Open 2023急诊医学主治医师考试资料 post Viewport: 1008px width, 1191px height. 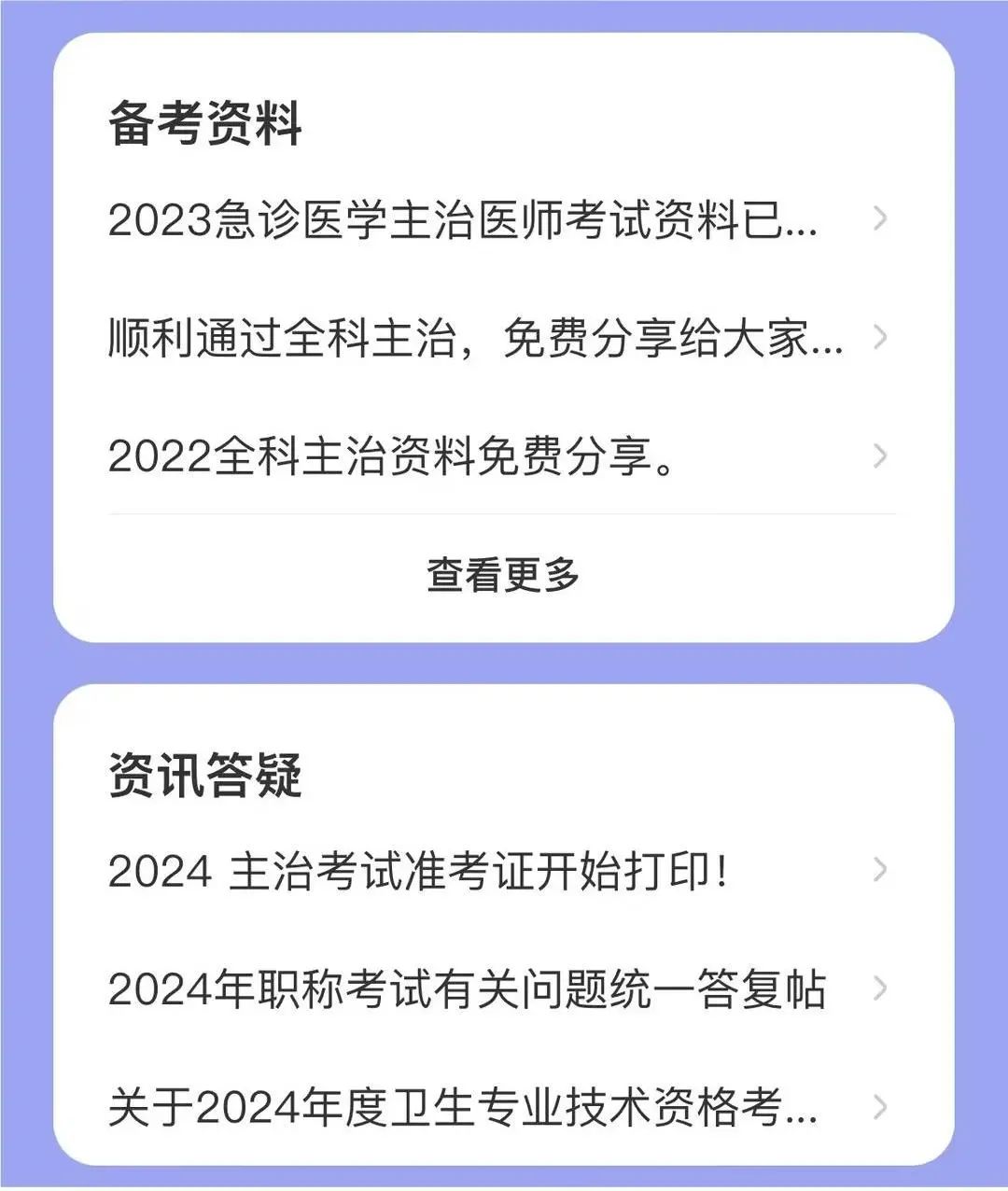coord(463,220)
